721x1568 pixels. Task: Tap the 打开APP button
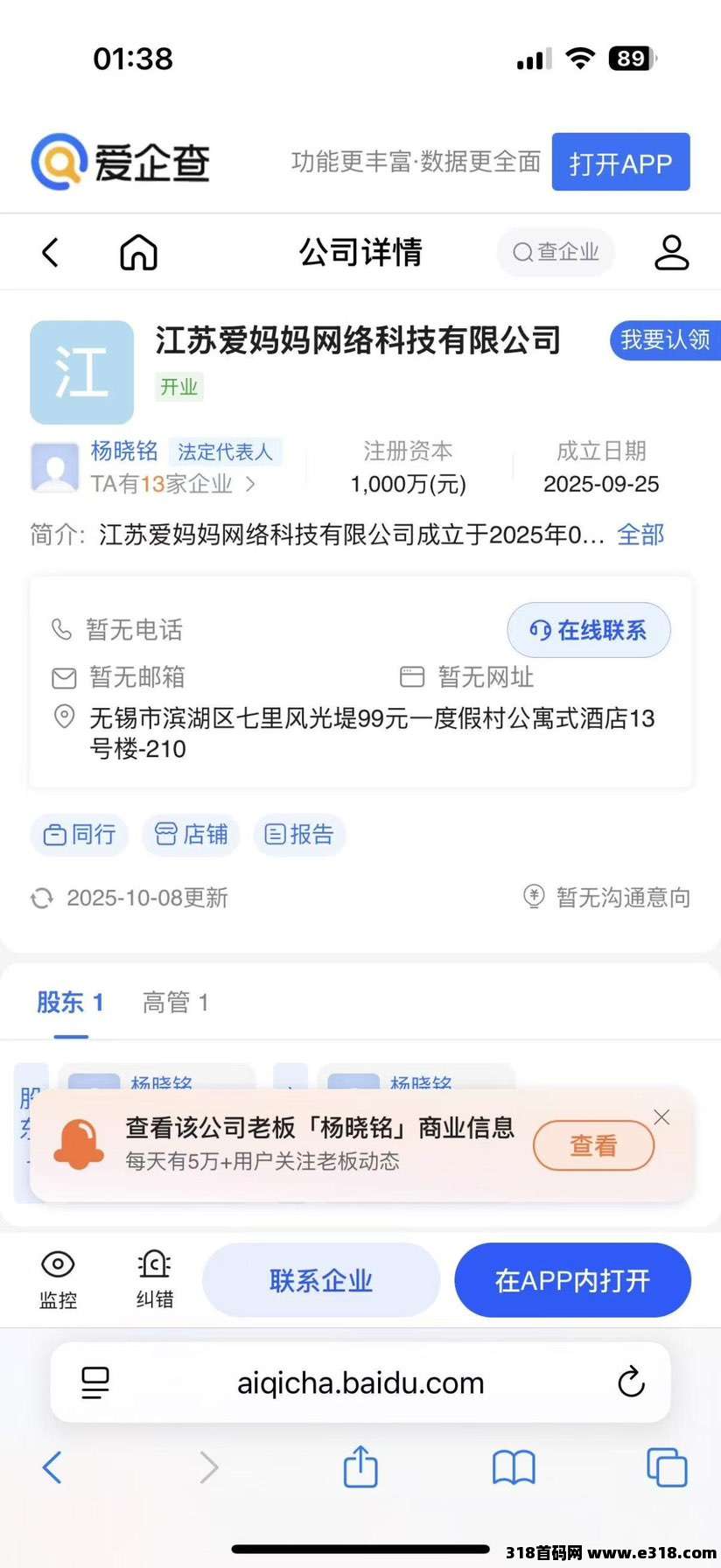point(620,163)
